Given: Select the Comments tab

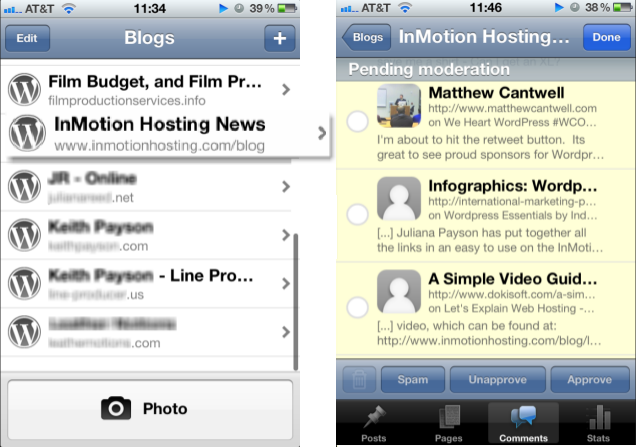Looking at the screenshot, I should tap(523, 424).
